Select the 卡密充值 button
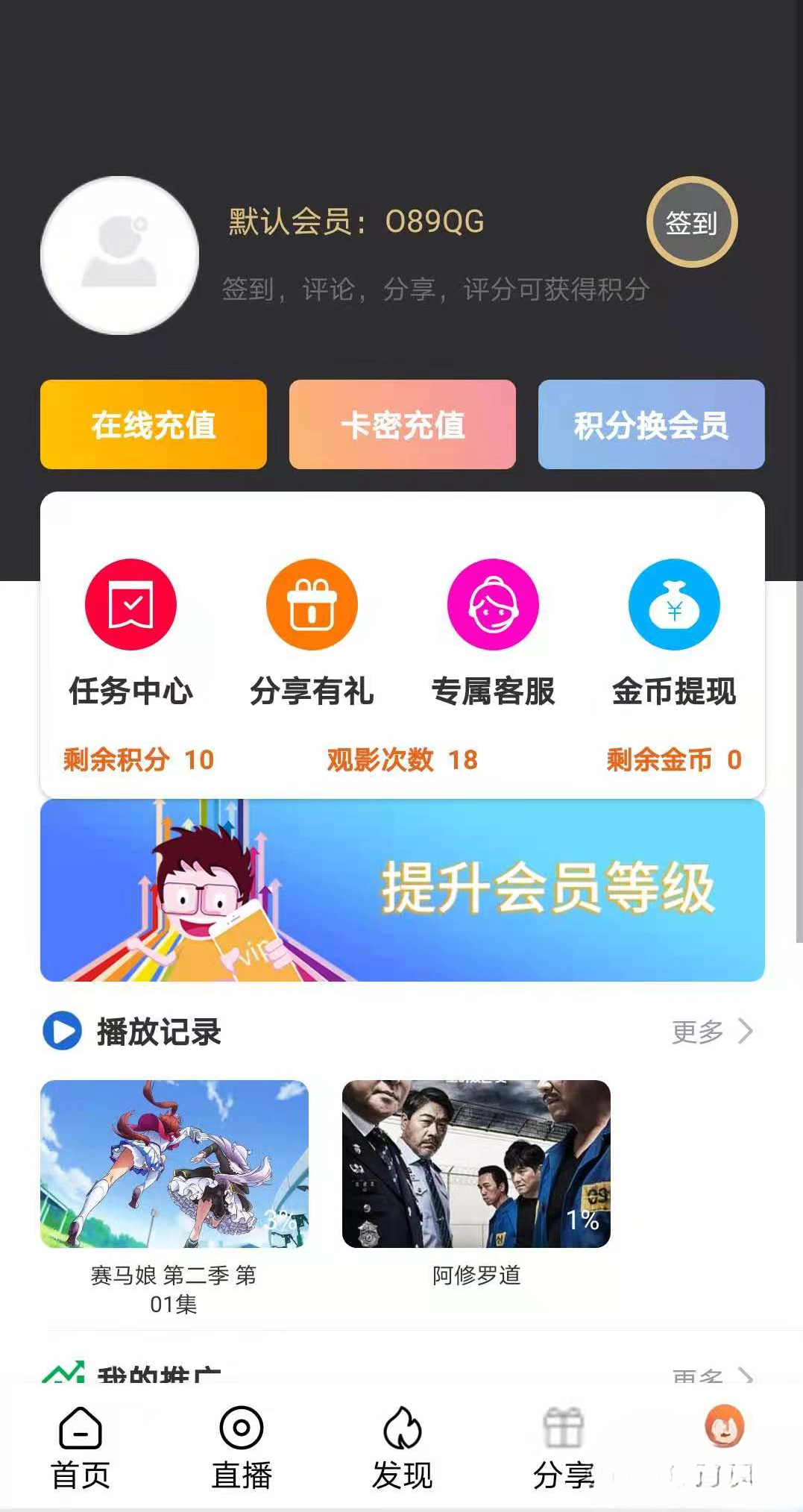This screenshot has width=803, height=1512. pos(402,424)
